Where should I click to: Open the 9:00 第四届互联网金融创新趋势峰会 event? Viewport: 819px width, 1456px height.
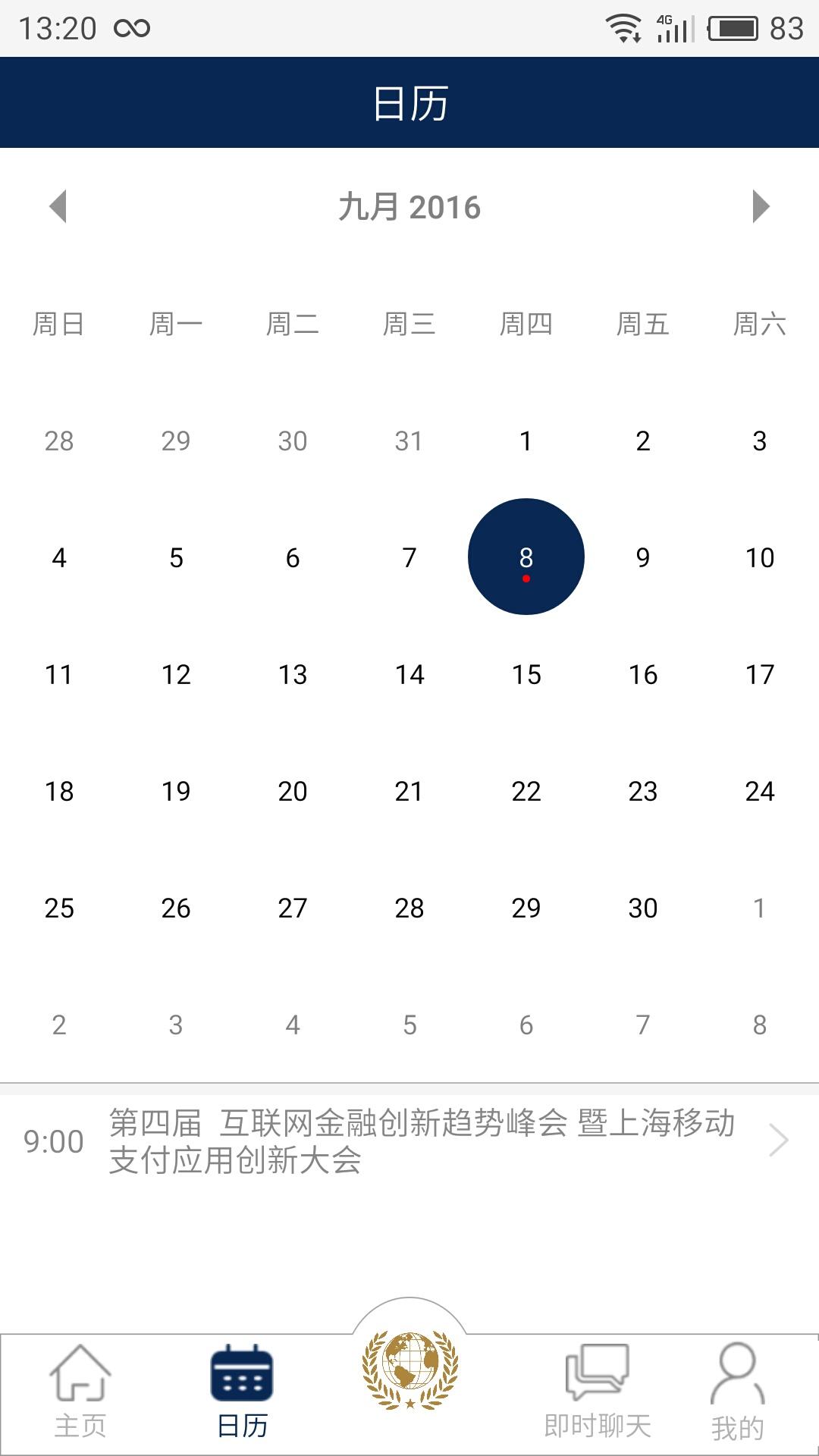click(409, 1141)
